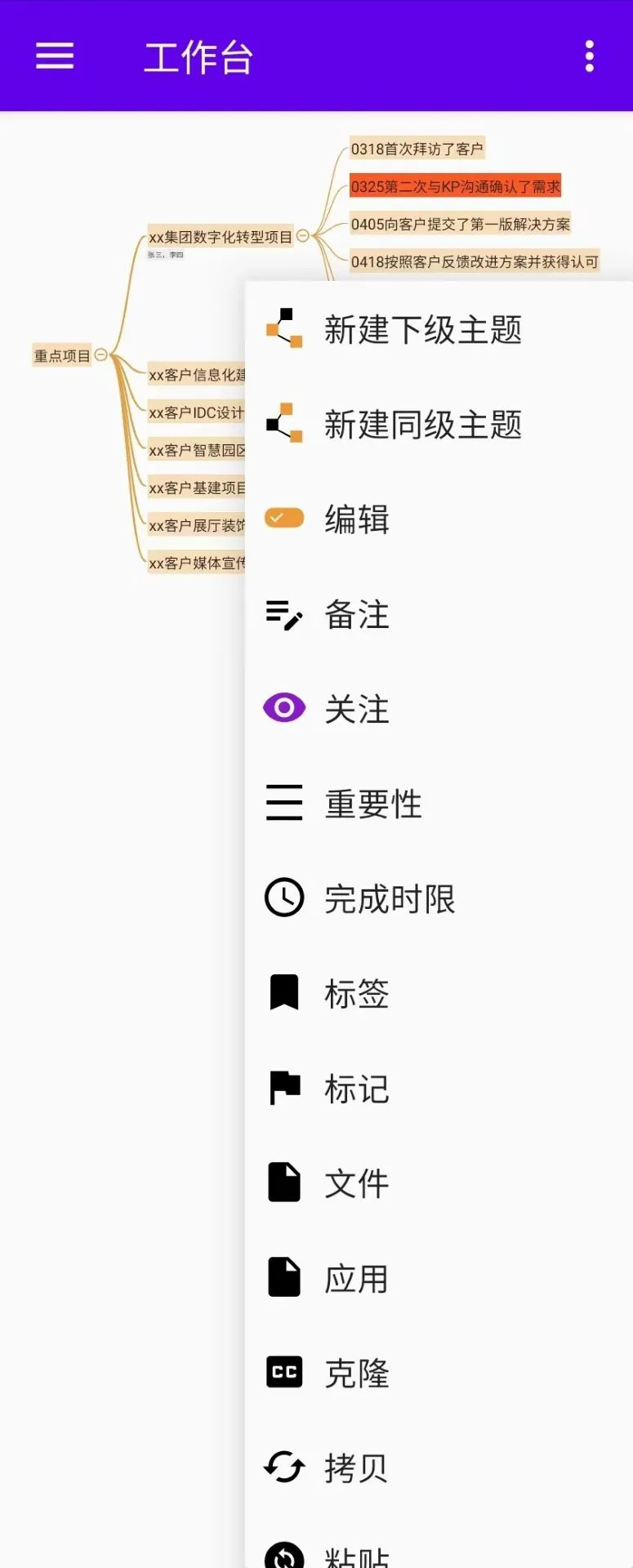The image size is (633, 1568).
Task: Click the 编辑 checkmark icon
Action: pos(283,517)
